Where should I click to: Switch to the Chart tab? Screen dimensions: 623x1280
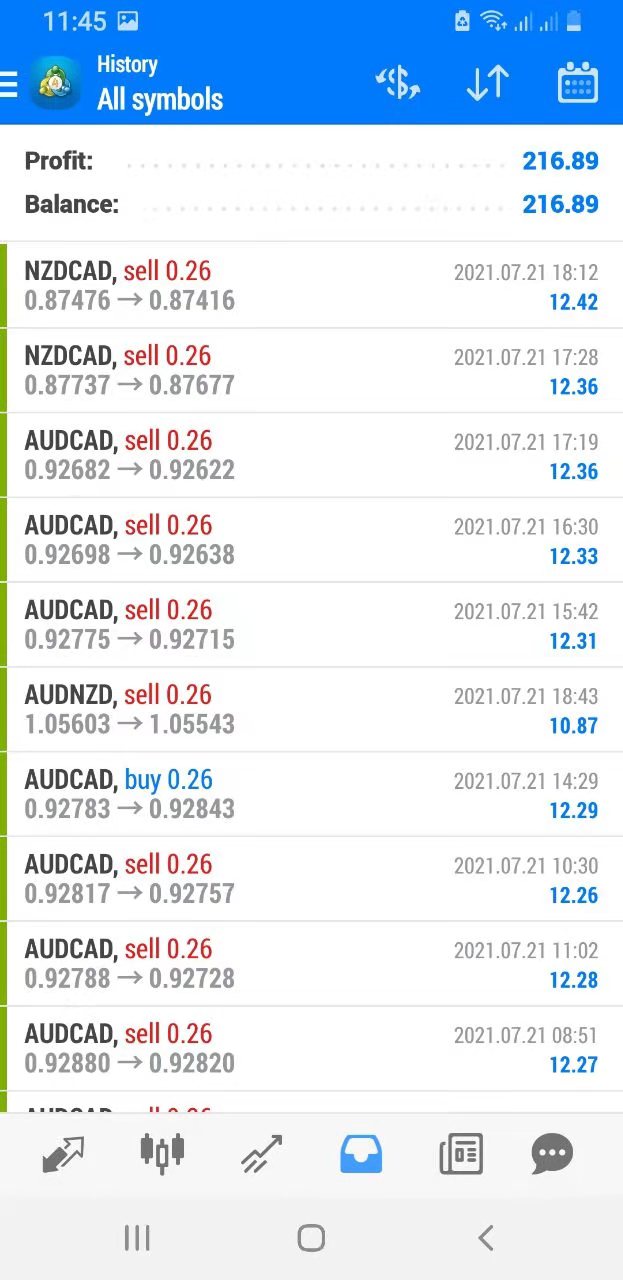[162, 1152]
